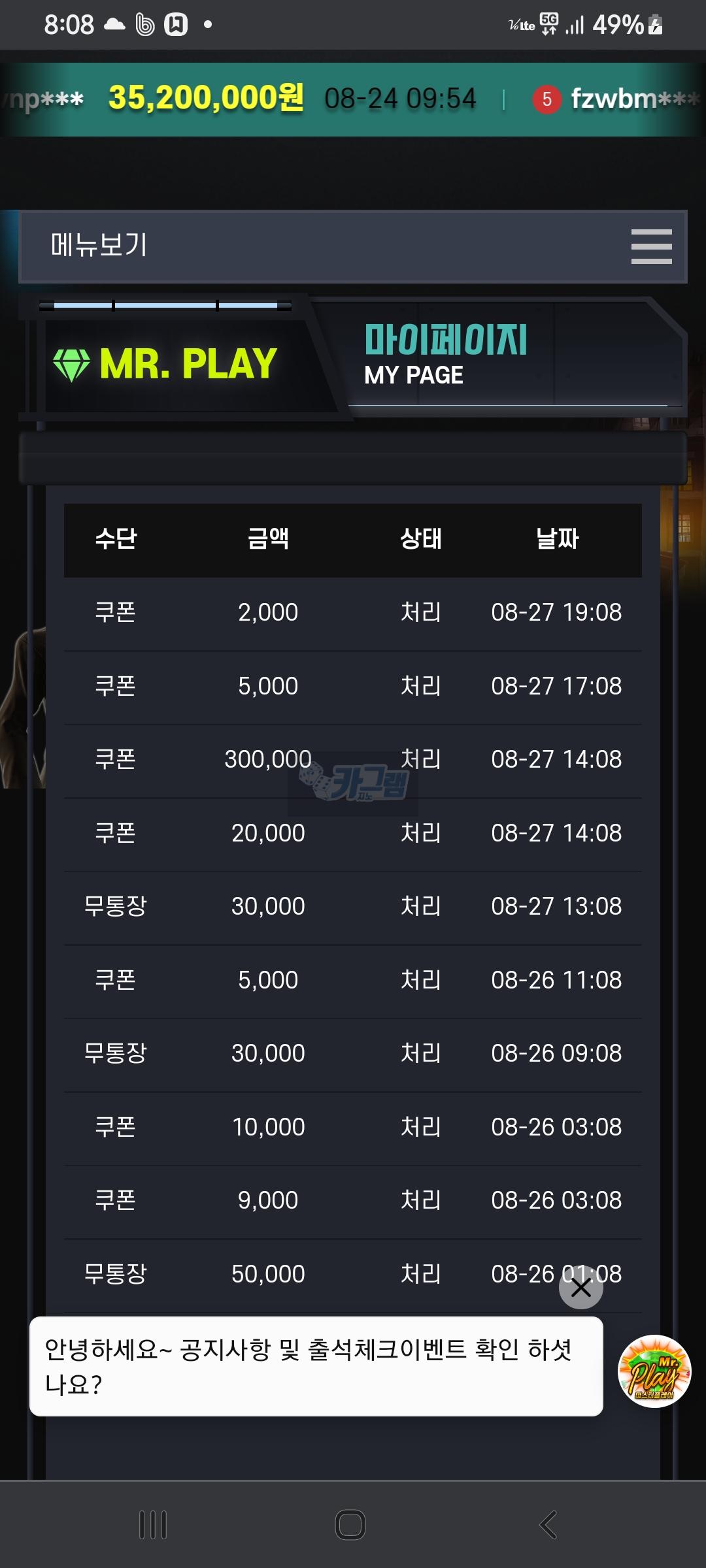
Task: Go back with the system back button
Action: (548, 1525)
